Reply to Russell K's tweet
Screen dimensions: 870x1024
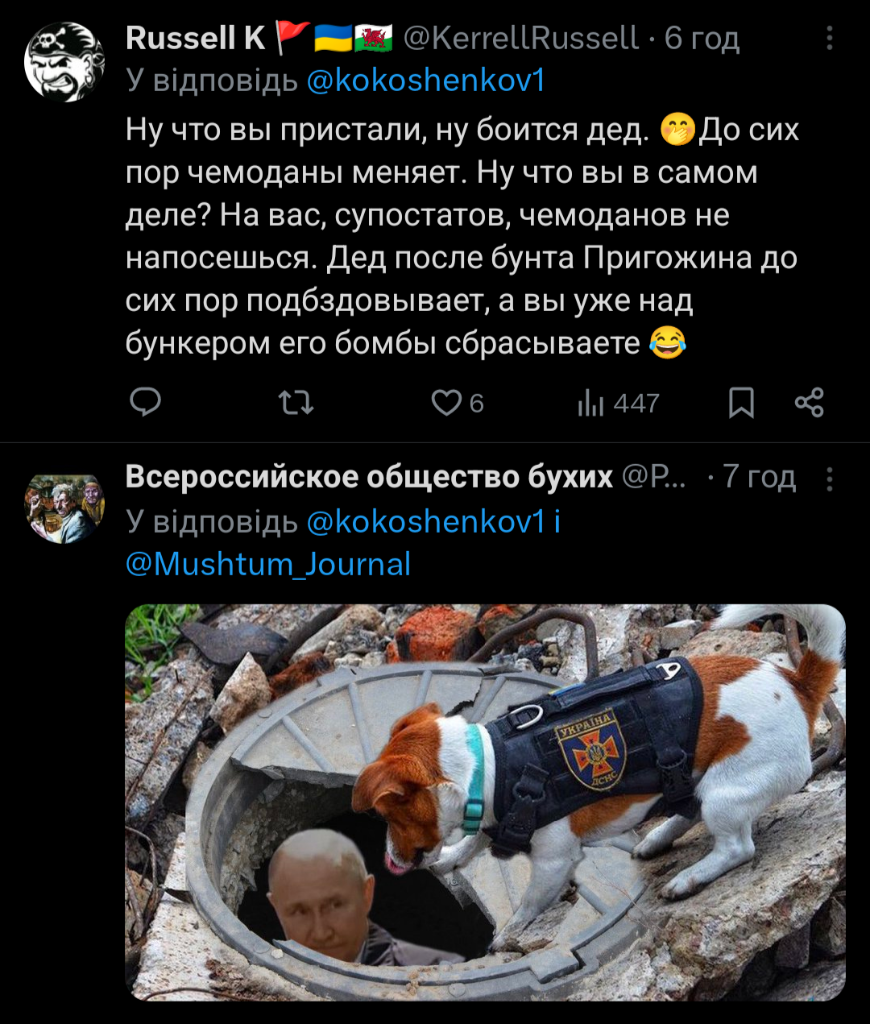[146, 403]
